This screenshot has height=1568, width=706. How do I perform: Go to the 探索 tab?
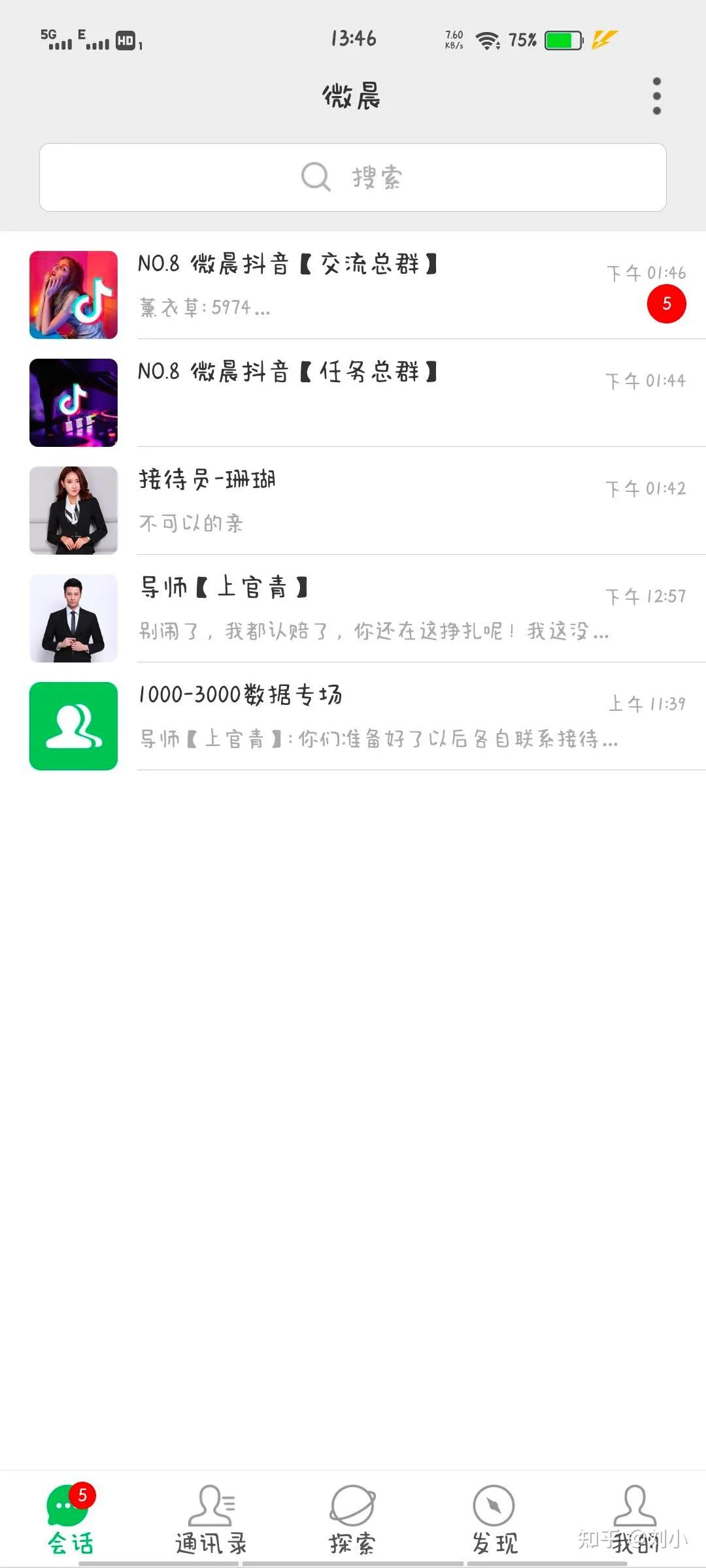(352, 1518)
